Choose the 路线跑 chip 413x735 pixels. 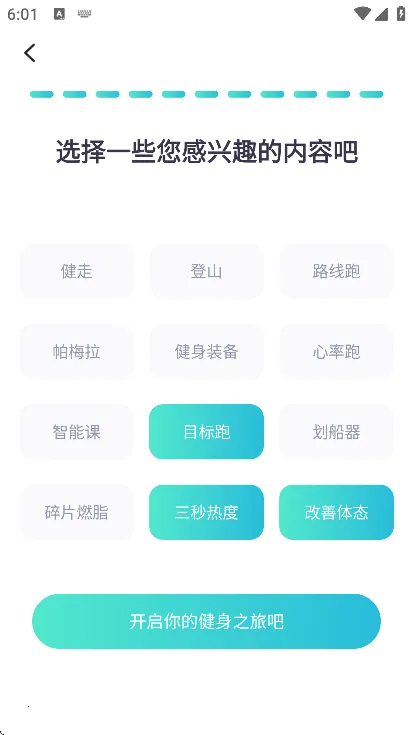tap(336, 271)
